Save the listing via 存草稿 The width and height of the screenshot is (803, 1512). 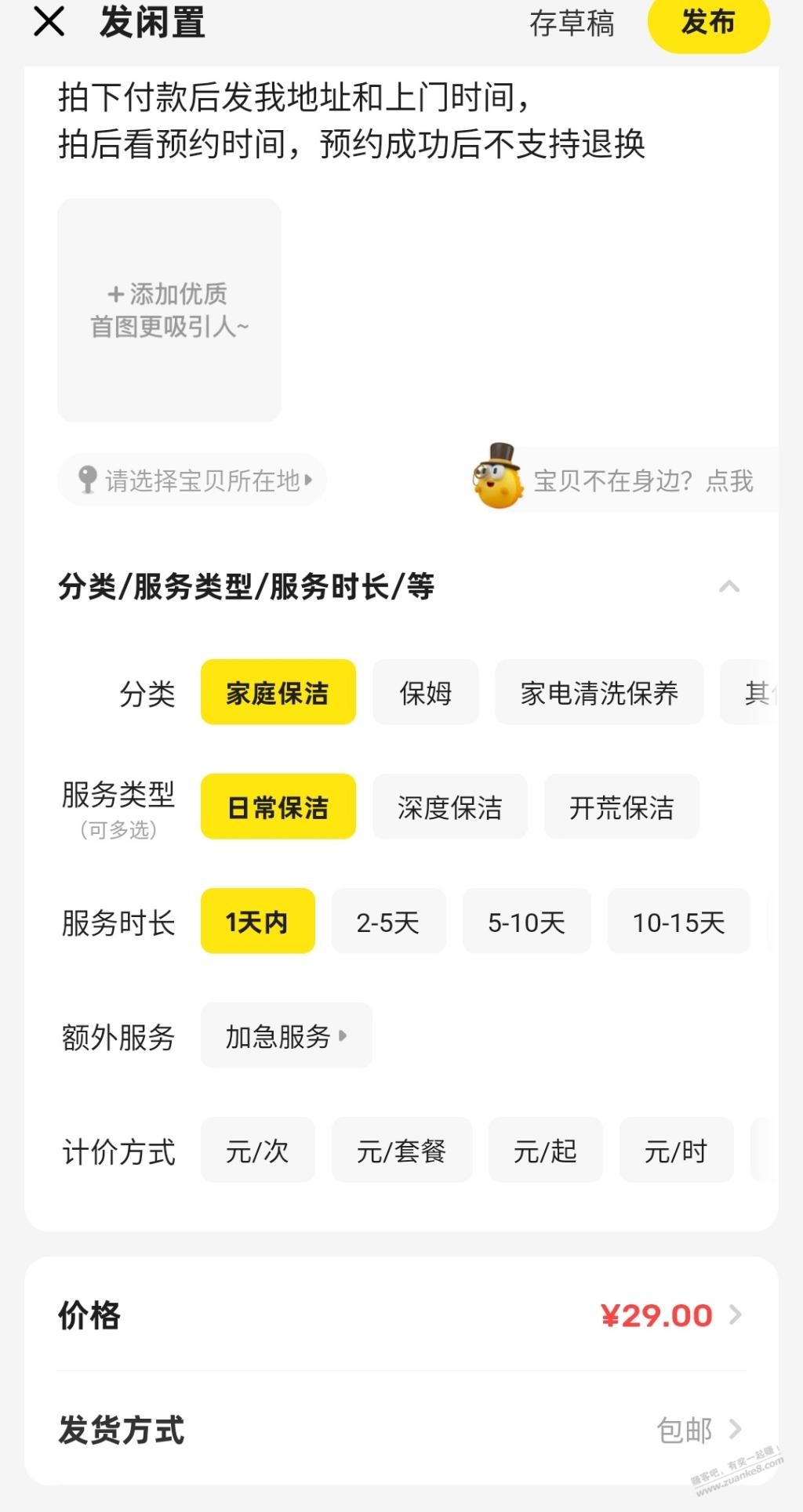click(572, 24)
